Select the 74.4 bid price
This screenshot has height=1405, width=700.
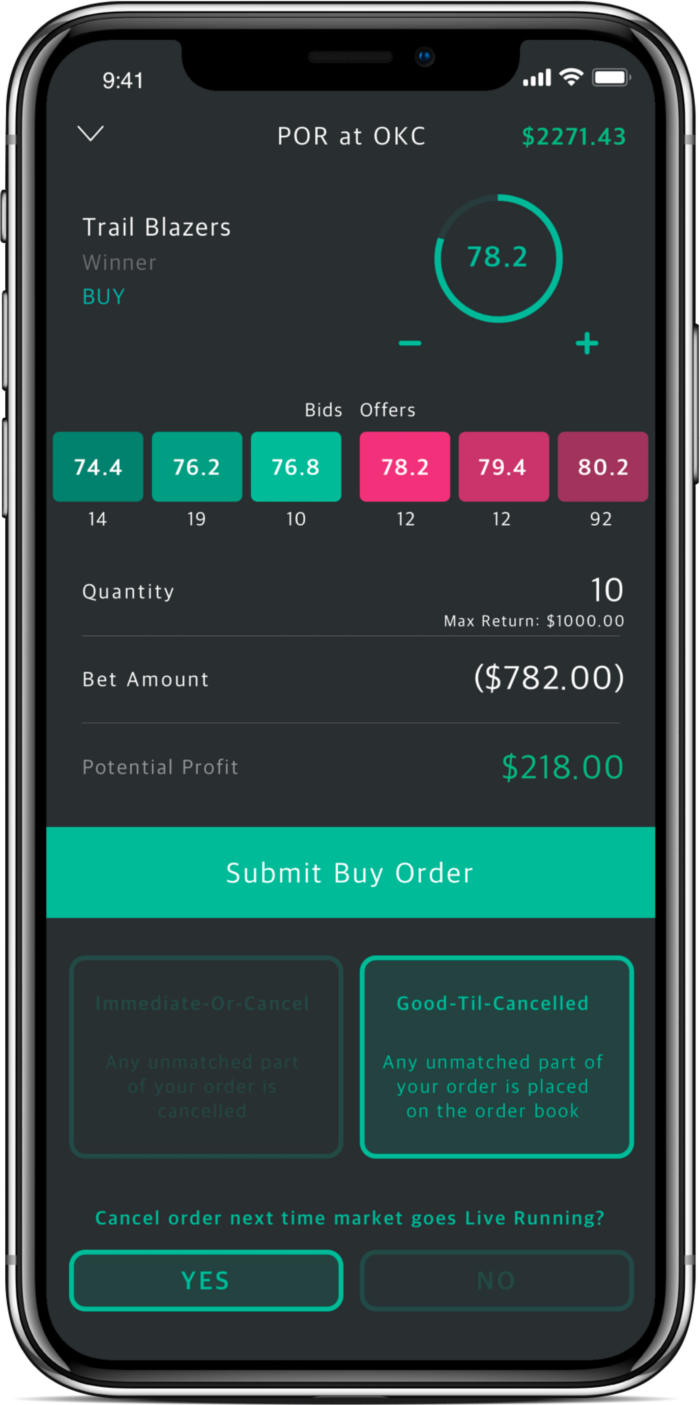[98, 467]
